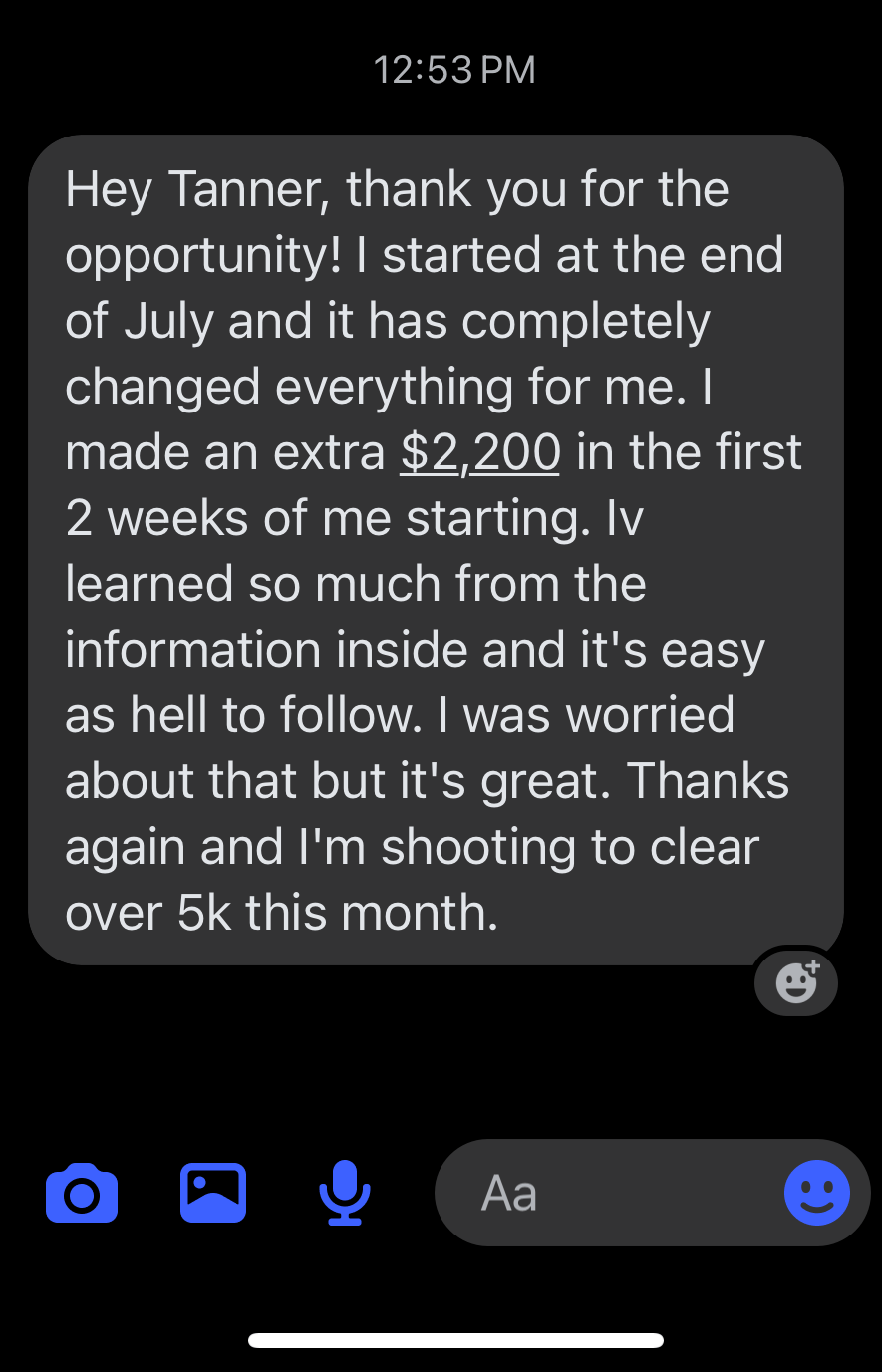Tap the underlined $2,200 link
Image resolution: width=882 pixels, height=1372 pixels.
point(480,452)
